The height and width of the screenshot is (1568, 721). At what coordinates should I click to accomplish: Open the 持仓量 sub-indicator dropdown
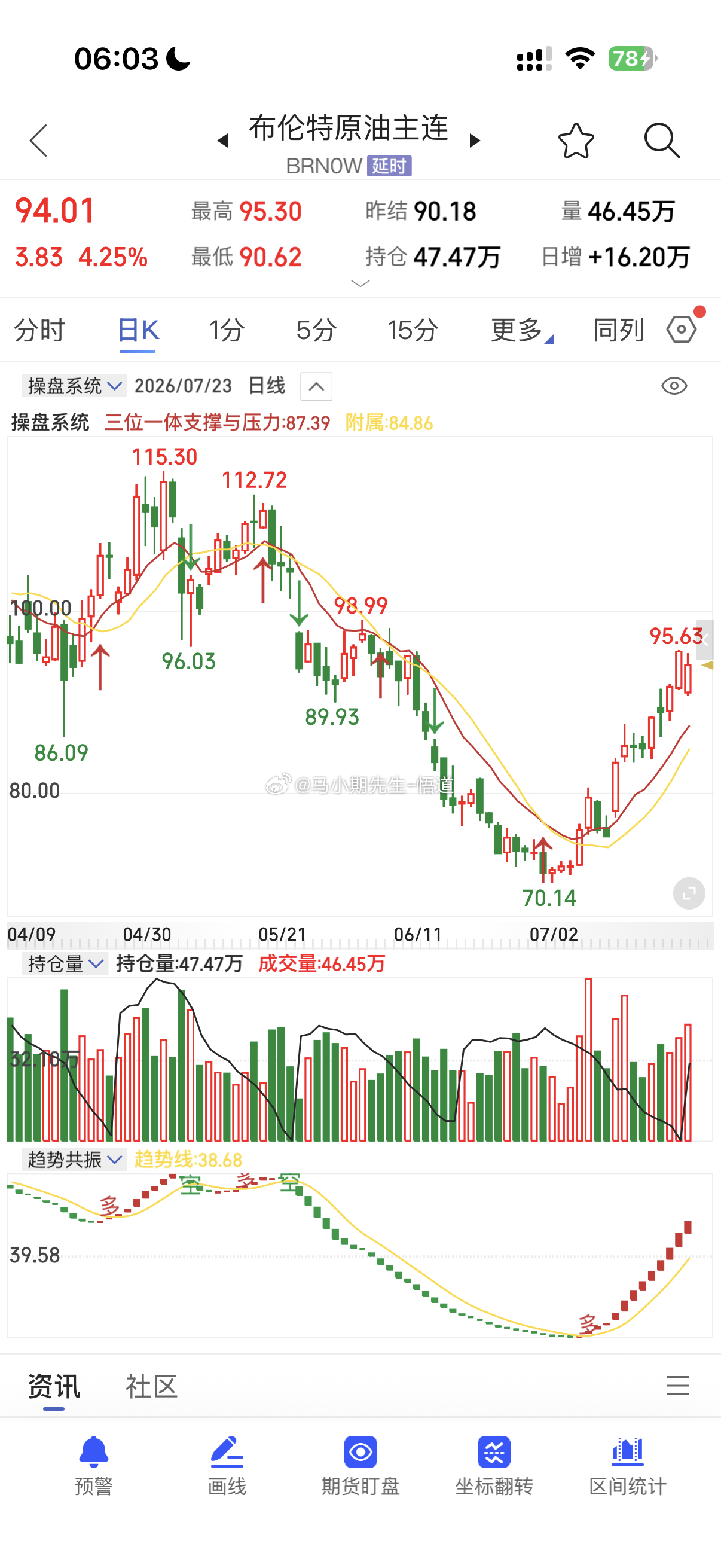coord(65,963)
